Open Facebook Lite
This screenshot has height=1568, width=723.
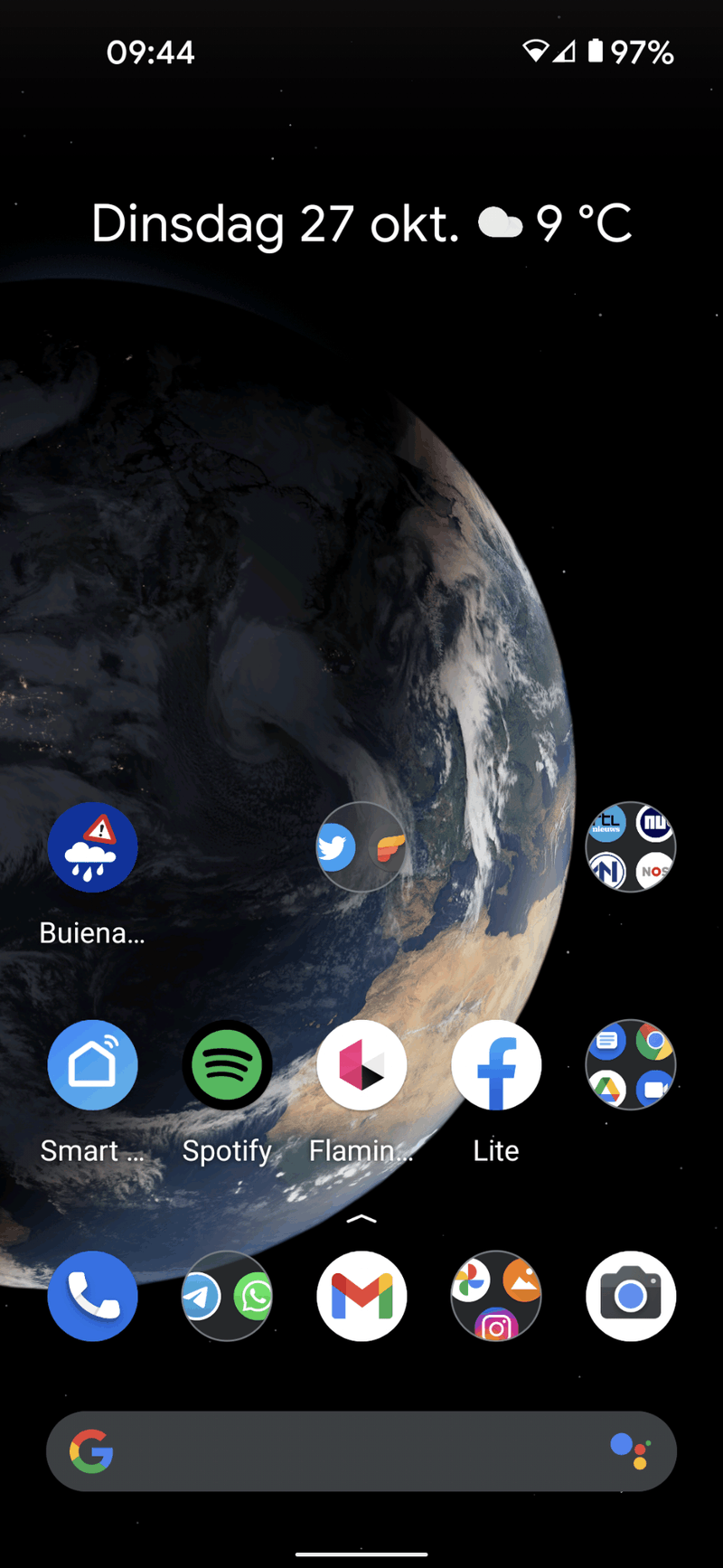[x=496, y=1065]
